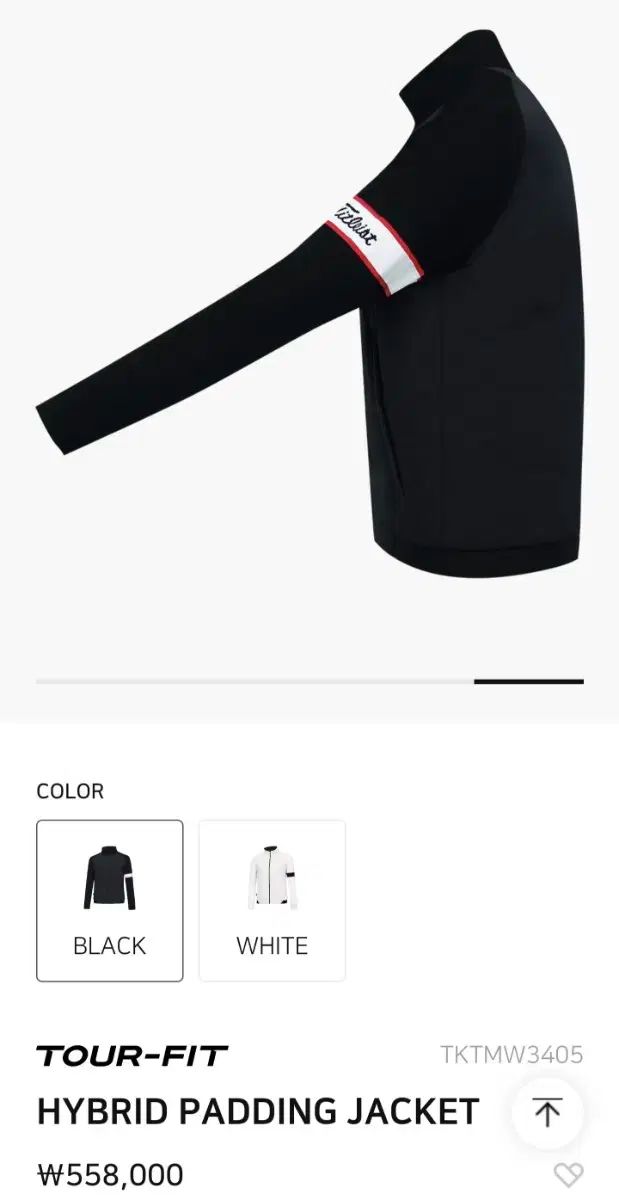Select the WHITE color option
The height and width of the screenshot is (1200, 619).
click(x=272, y=900)
